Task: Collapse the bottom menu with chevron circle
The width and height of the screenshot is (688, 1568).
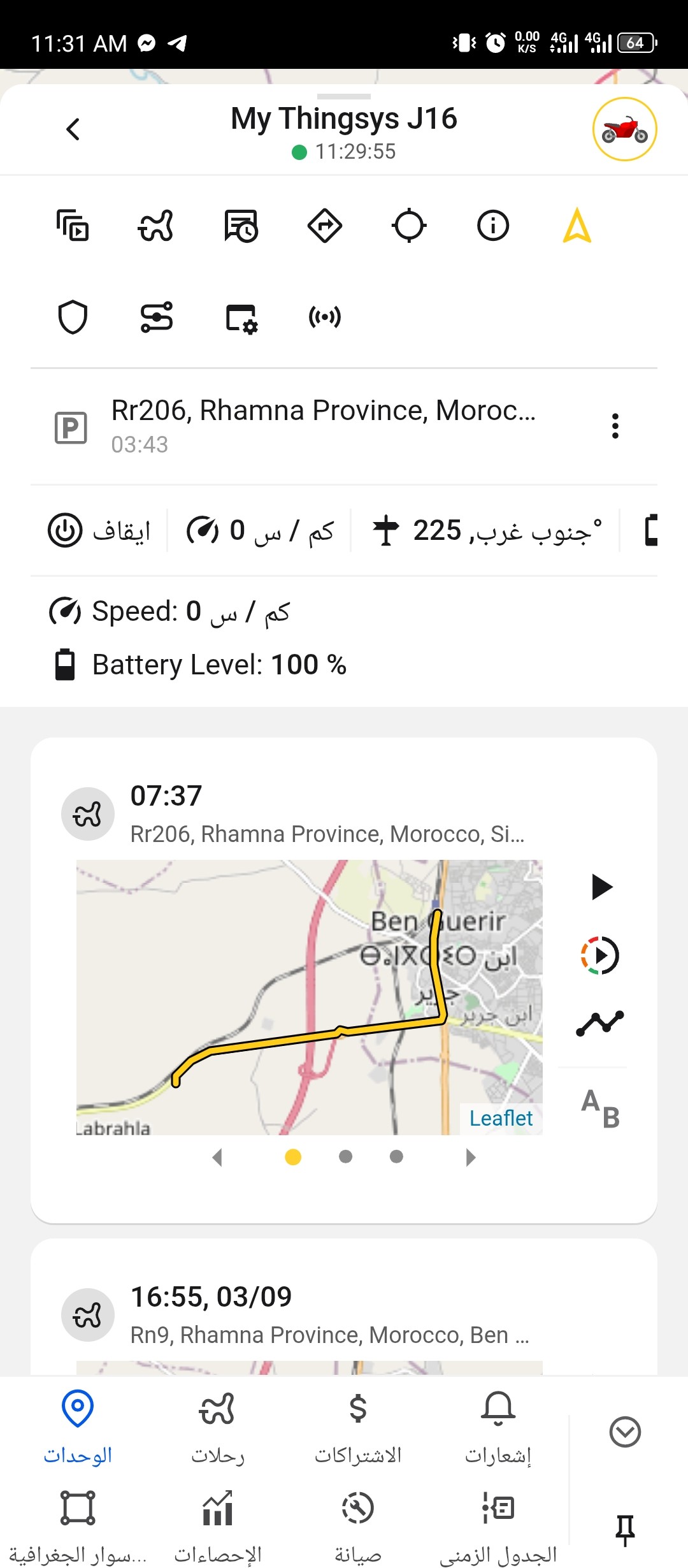Action: tap(625, 1432)
